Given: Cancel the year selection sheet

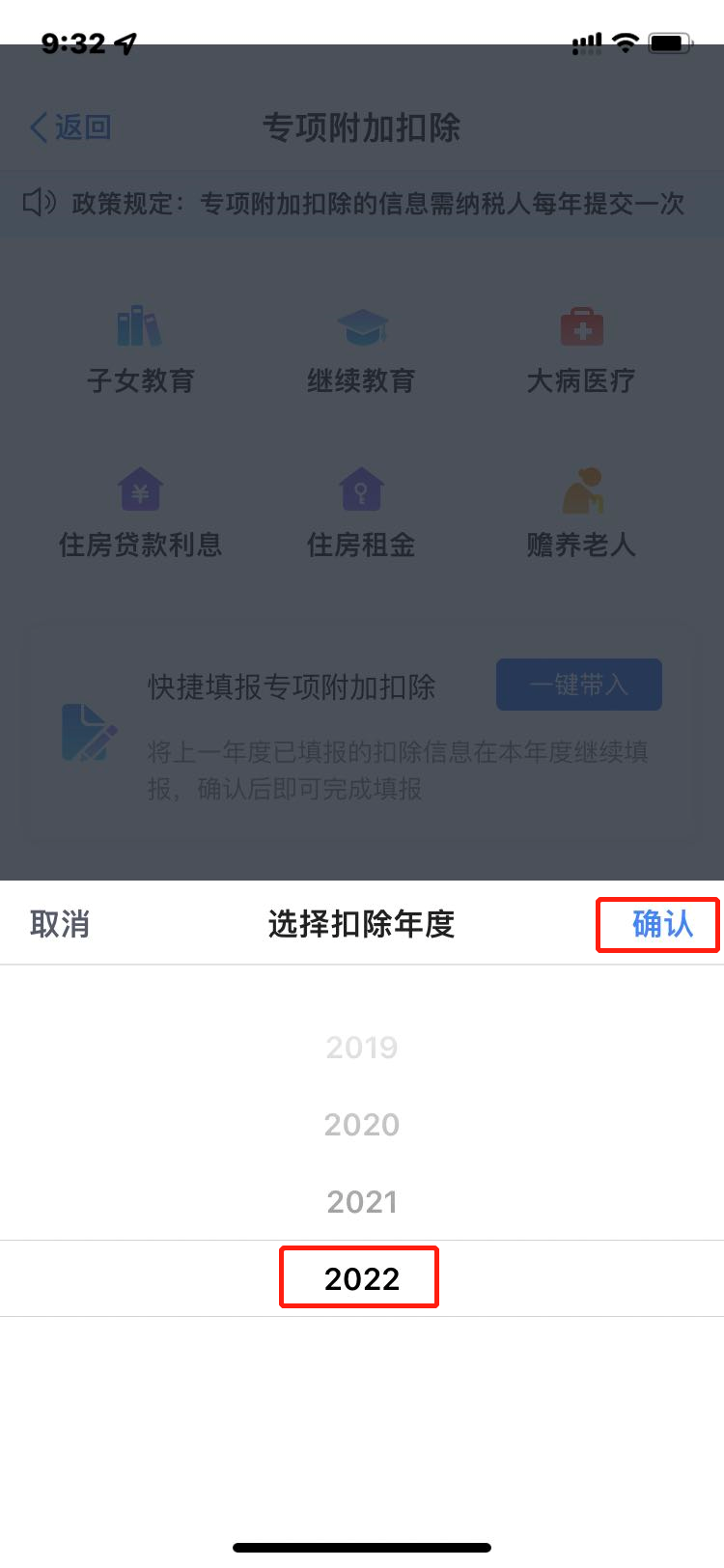Looking at the screenshot, I should [x=60, y=924].
